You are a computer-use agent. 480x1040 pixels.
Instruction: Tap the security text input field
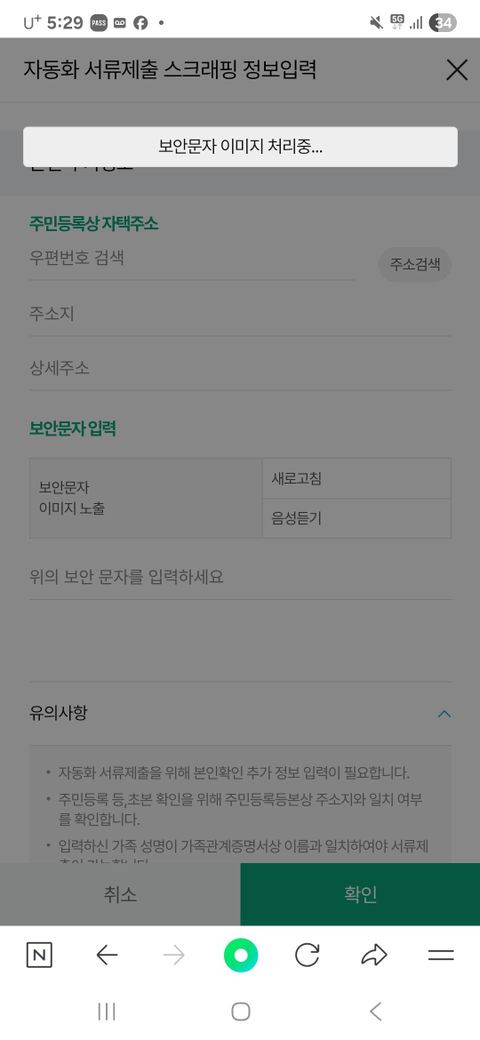tap(240, 577)
